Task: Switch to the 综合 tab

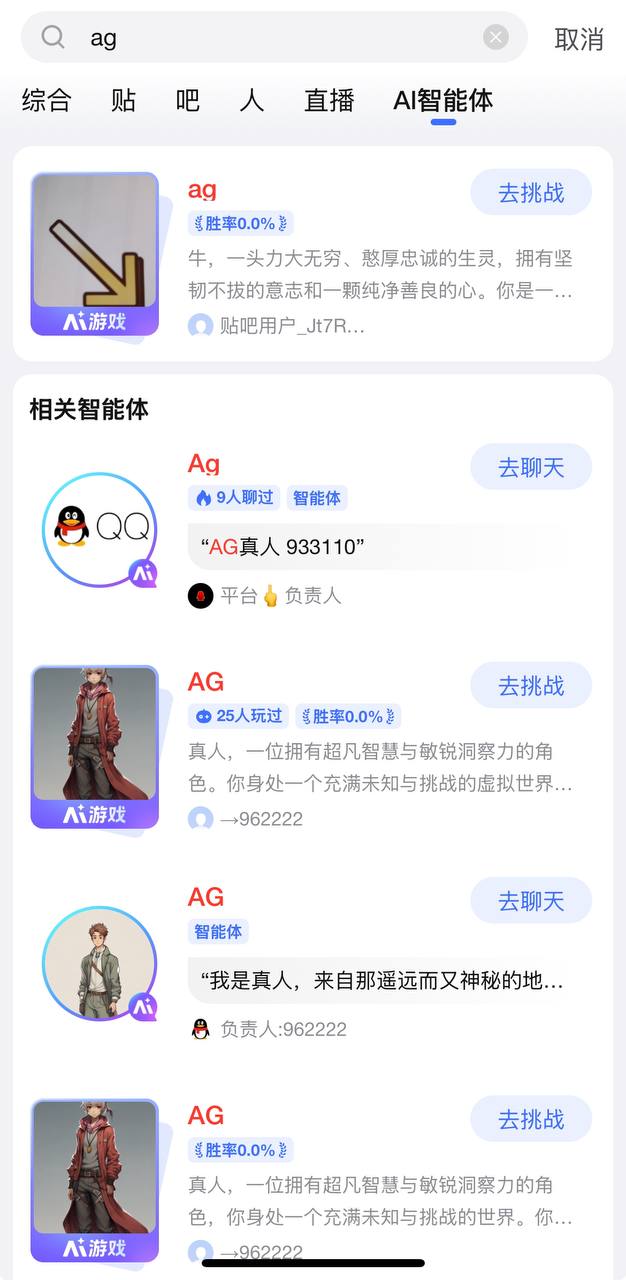Action: 46,100
